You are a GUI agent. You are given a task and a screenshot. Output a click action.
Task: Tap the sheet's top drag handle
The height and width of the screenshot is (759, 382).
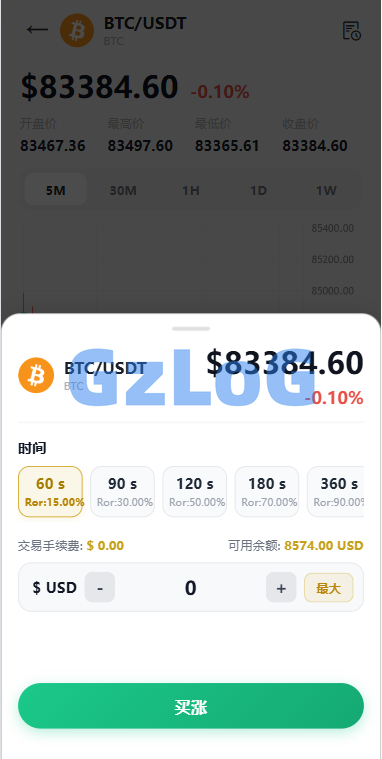coord(191,329)
